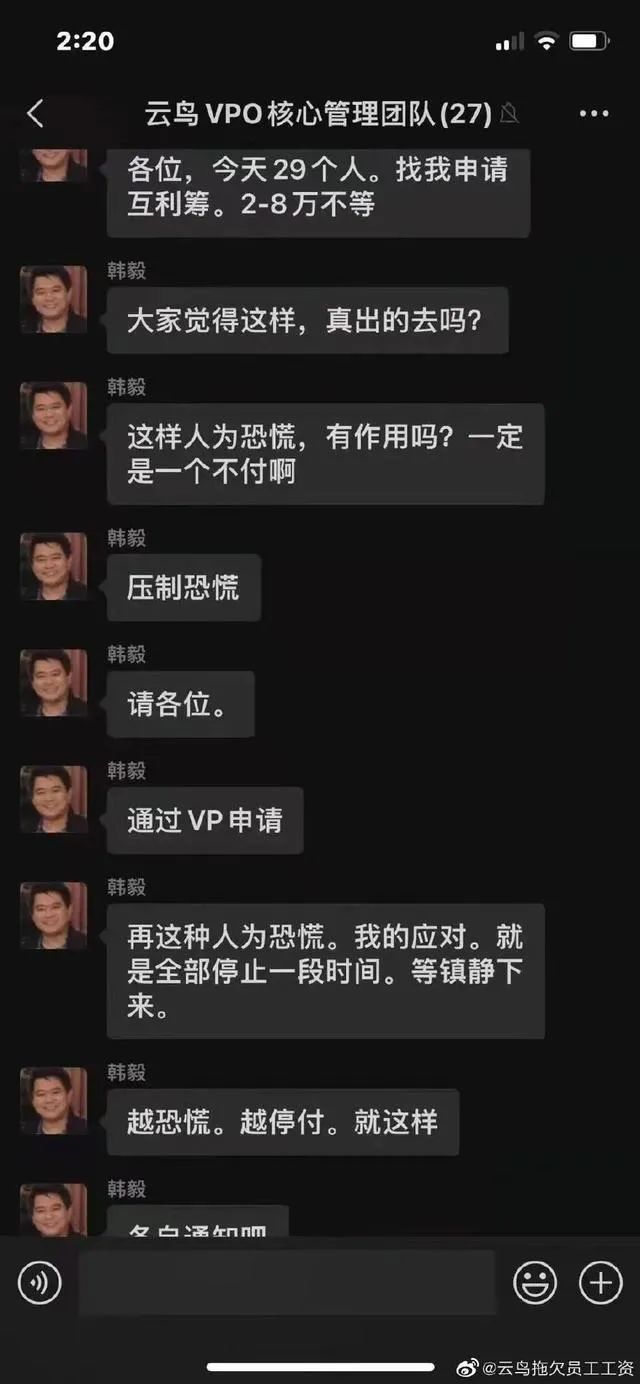The height and width of the screenshot is (1384, 640).
Task: Focus the message text field
Action: [287, 1282]
